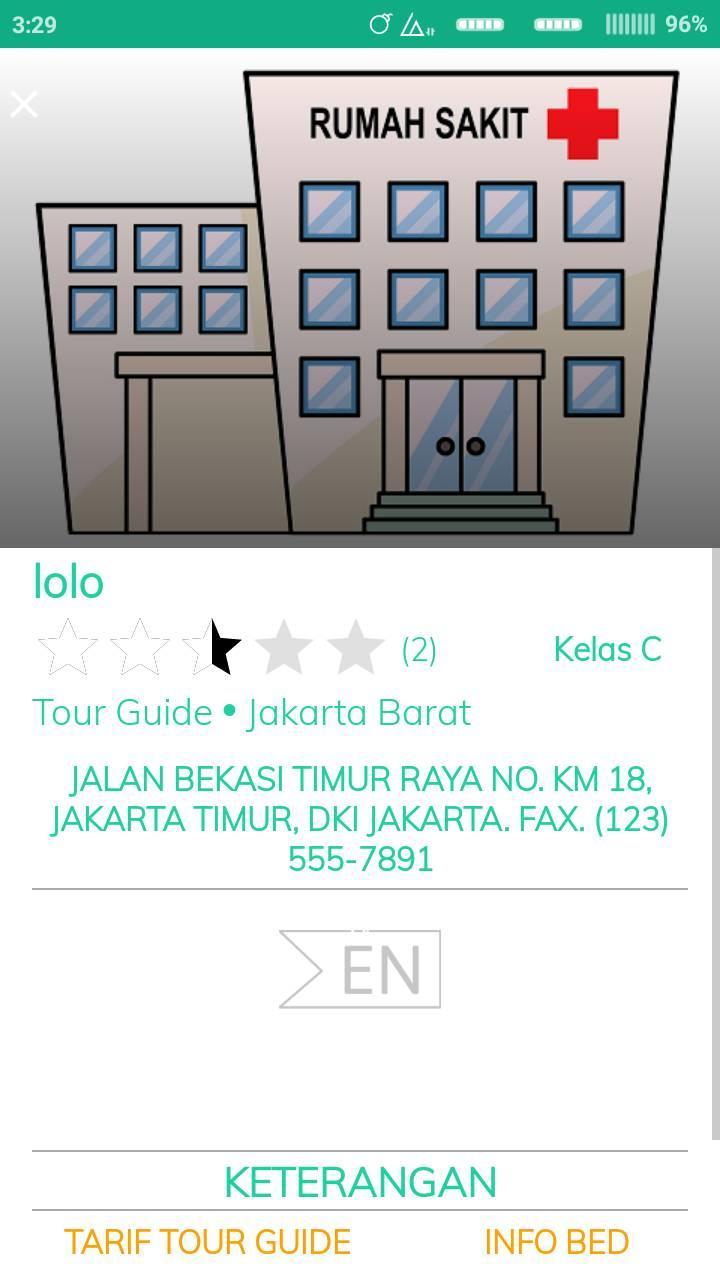The image size is (720, 1280).
Task: Open the Tarif Tour Guide section
Action: (x=208, y=1242)
